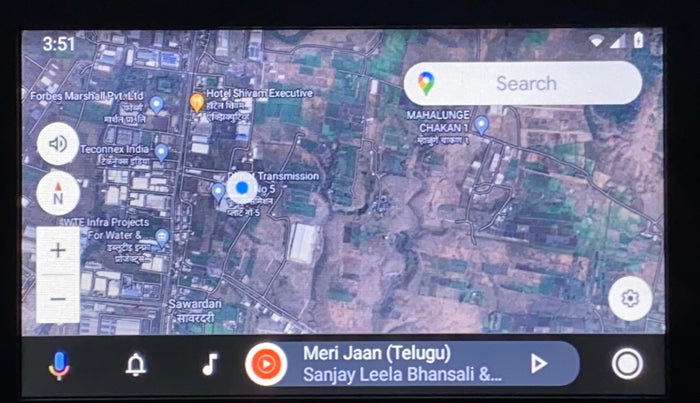Screen dimensions: 700x403
Task: Select Hotel Shivam Executive map pin
Action: [197, 102]
